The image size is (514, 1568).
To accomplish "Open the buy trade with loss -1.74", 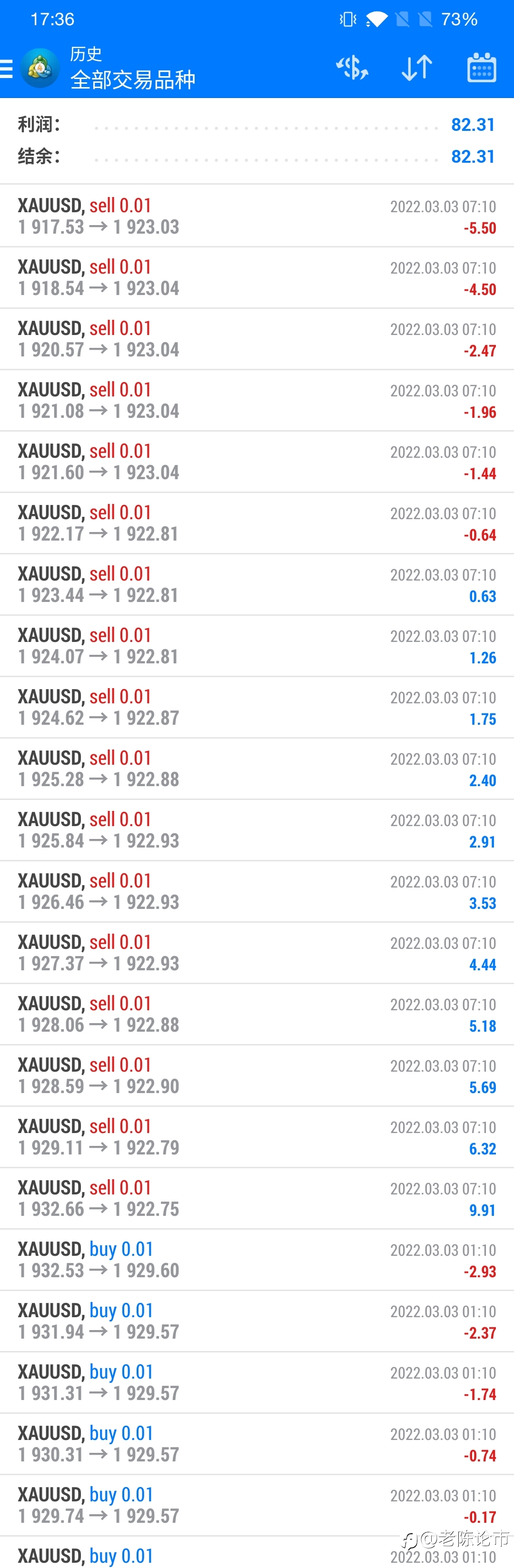I will tap(257, 1382).
